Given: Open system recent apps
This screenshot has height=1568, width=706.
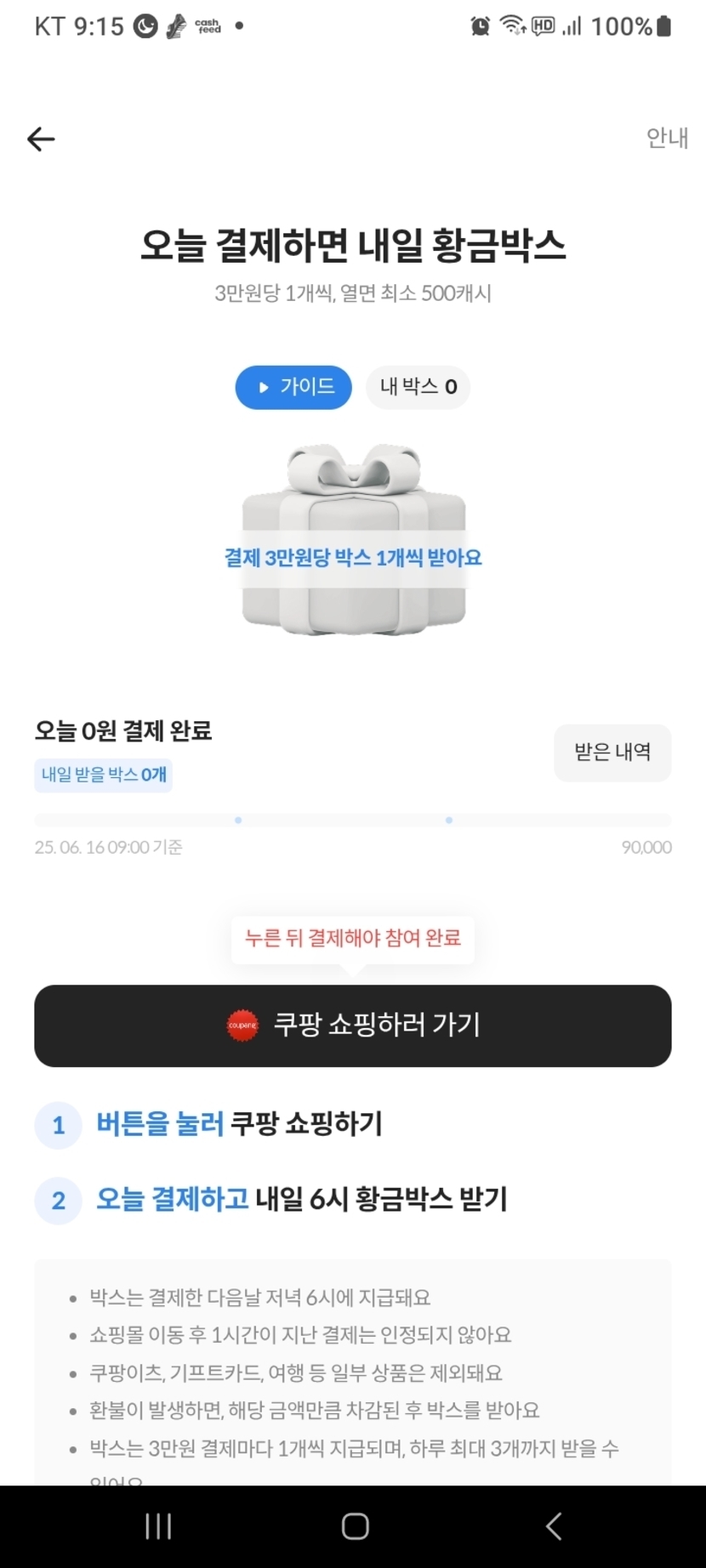Looking at the screenshot, I should pos(158,1526).
